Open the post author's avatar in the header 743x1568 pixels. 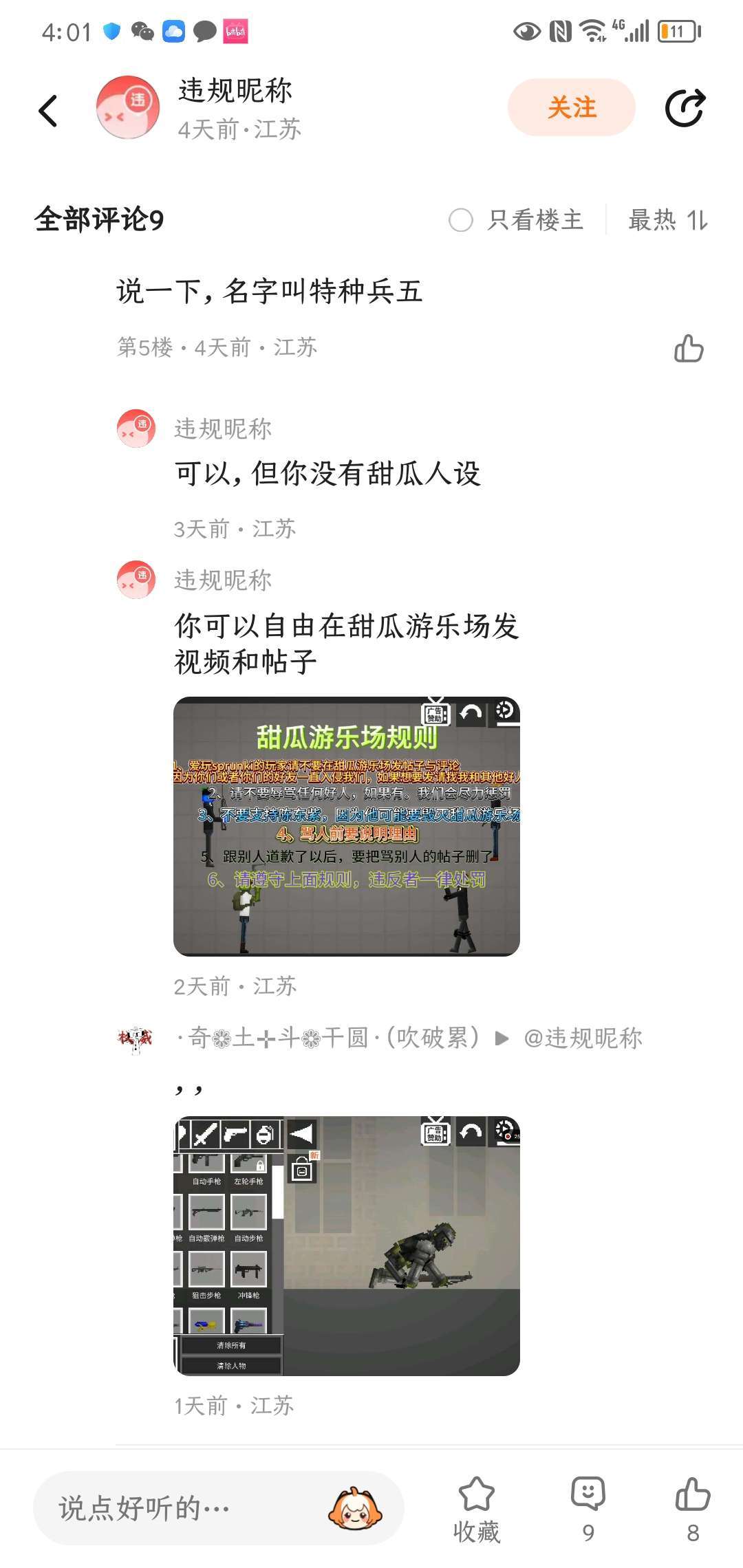pyautogui.click(x=128, y=108)
